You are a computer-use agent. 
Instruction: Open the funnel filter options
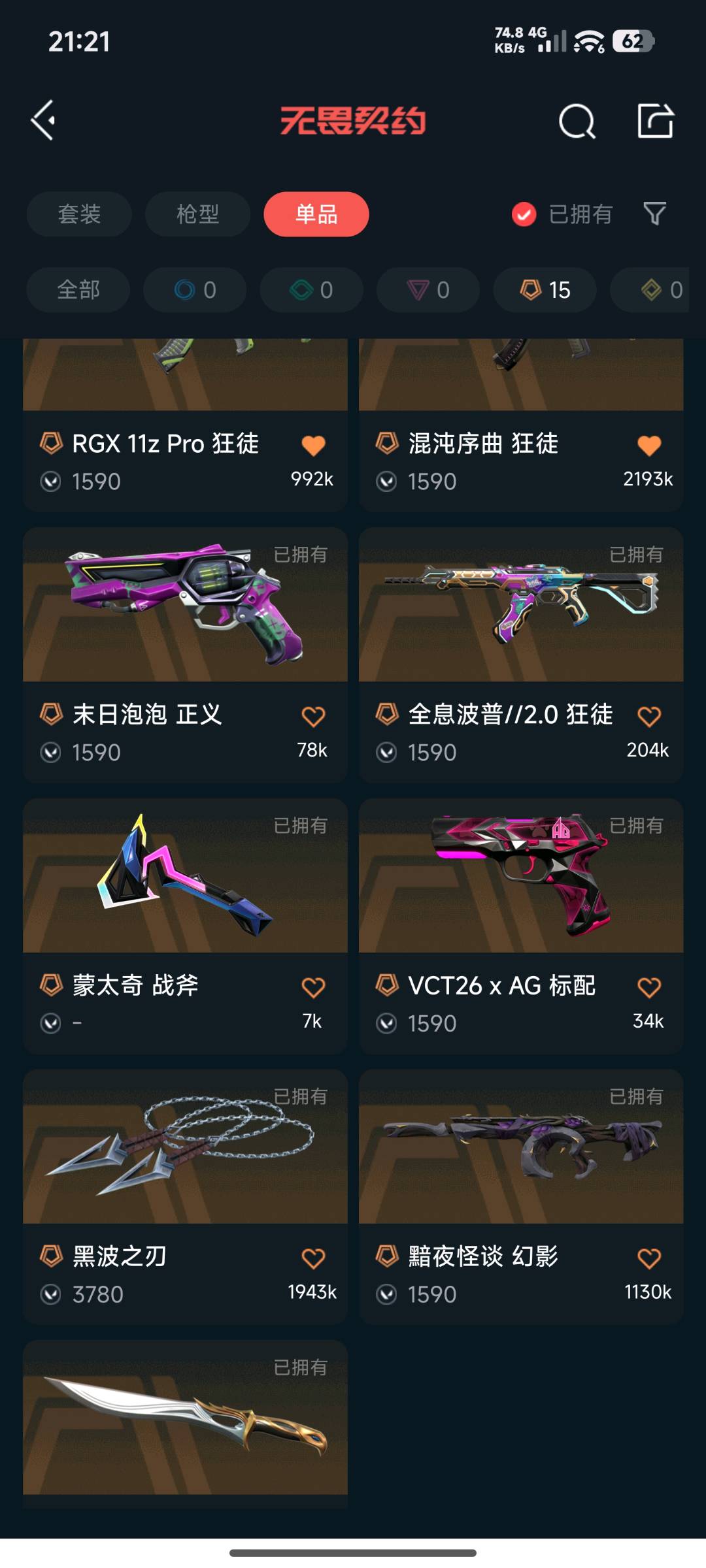(x=654, y=214)
